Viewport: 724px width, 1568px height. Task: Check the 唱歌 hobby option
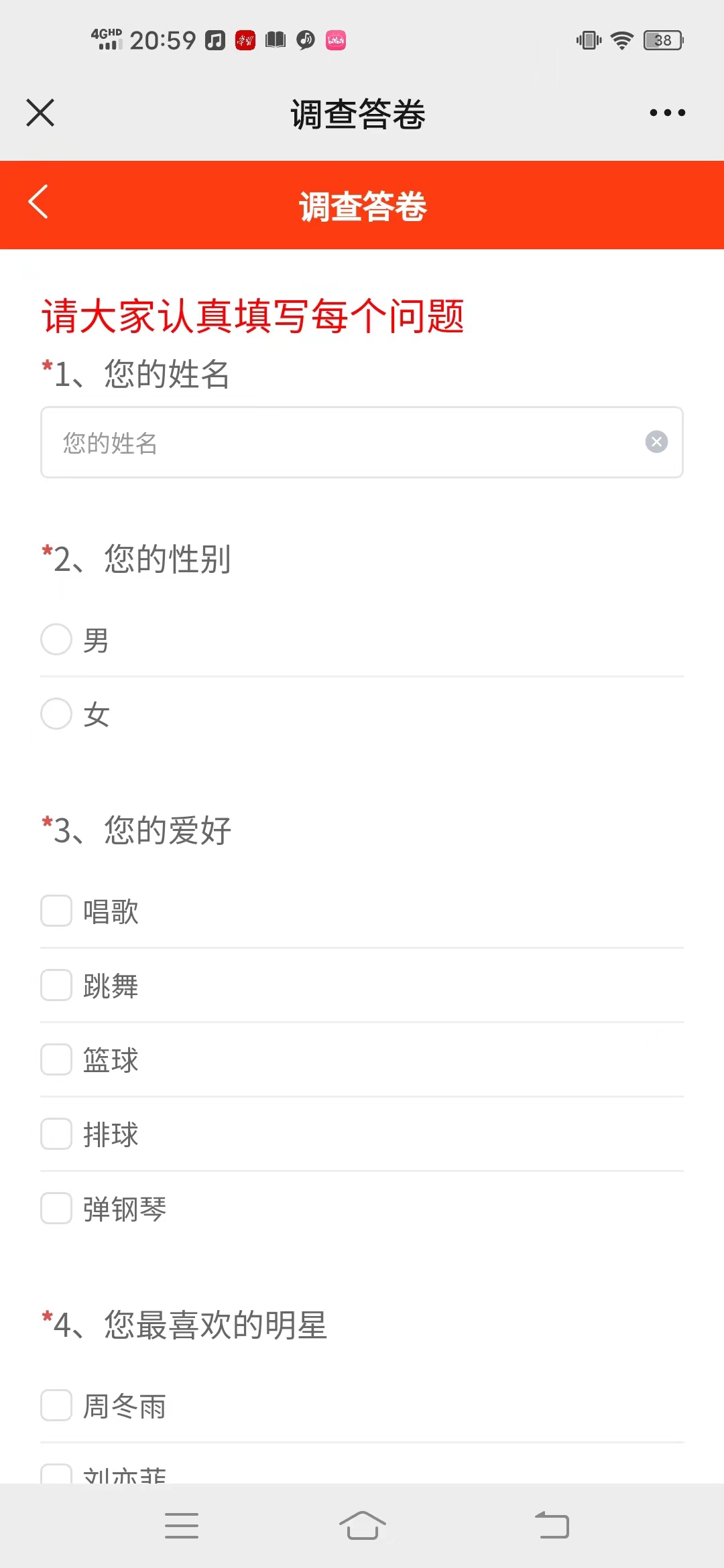[56, 911]
